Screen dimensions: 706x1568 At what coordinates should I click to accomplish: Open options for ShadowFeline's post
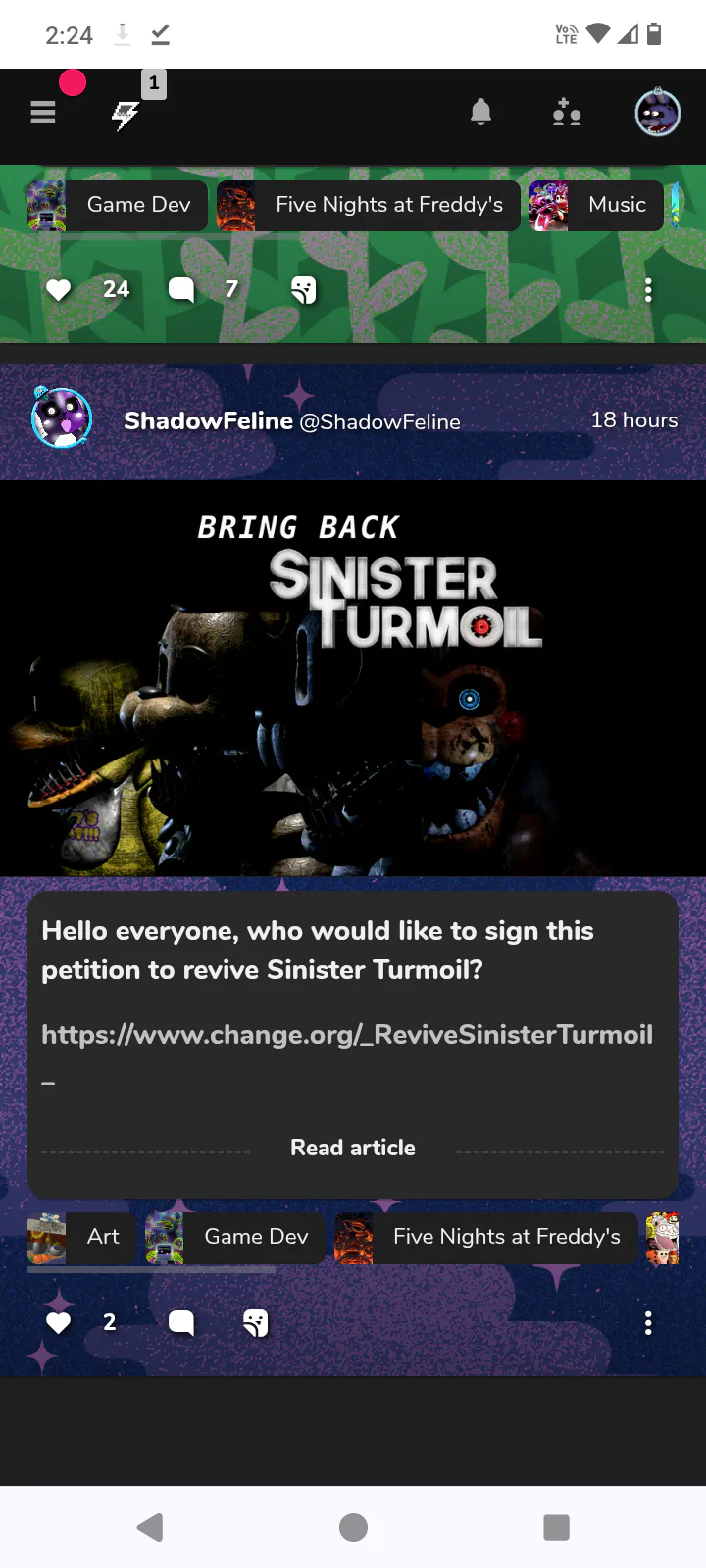point(648,1323)
